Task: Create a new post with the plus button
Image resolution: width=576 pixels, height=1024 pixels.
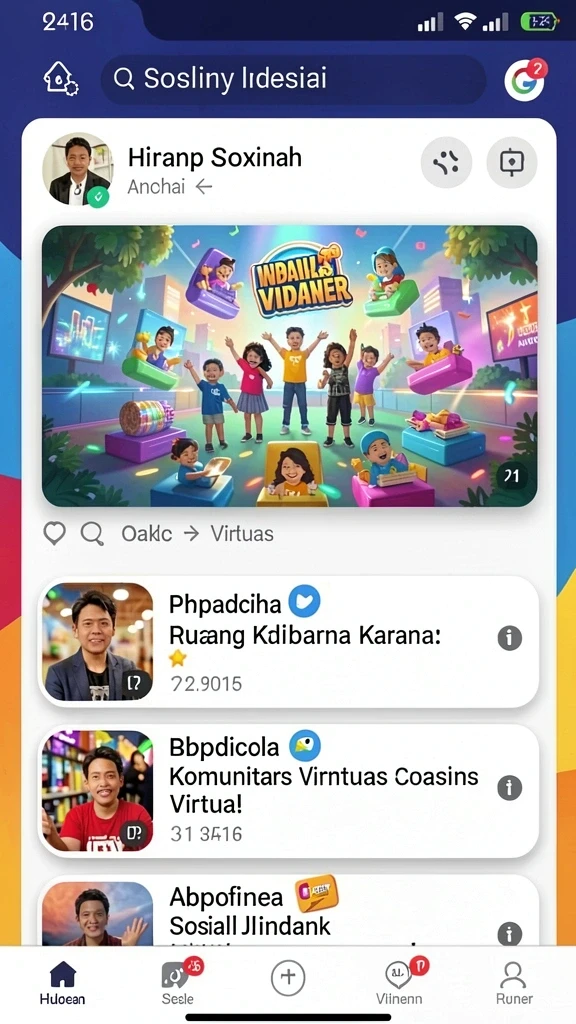Action: point(288,978)
